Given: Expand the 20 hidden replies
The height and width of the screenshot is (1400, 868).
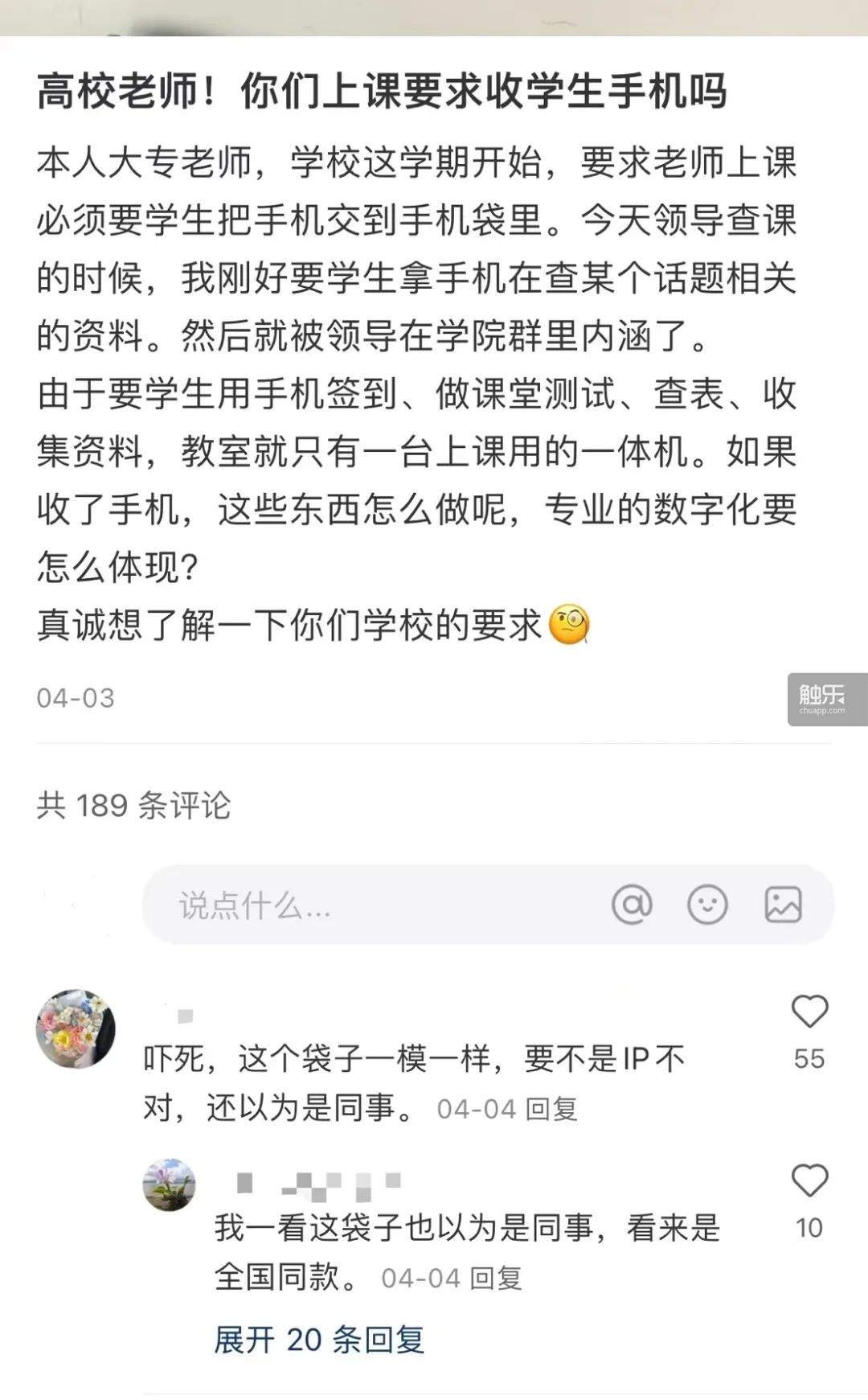Looking at the screenshot, I should pos(319,1340).
